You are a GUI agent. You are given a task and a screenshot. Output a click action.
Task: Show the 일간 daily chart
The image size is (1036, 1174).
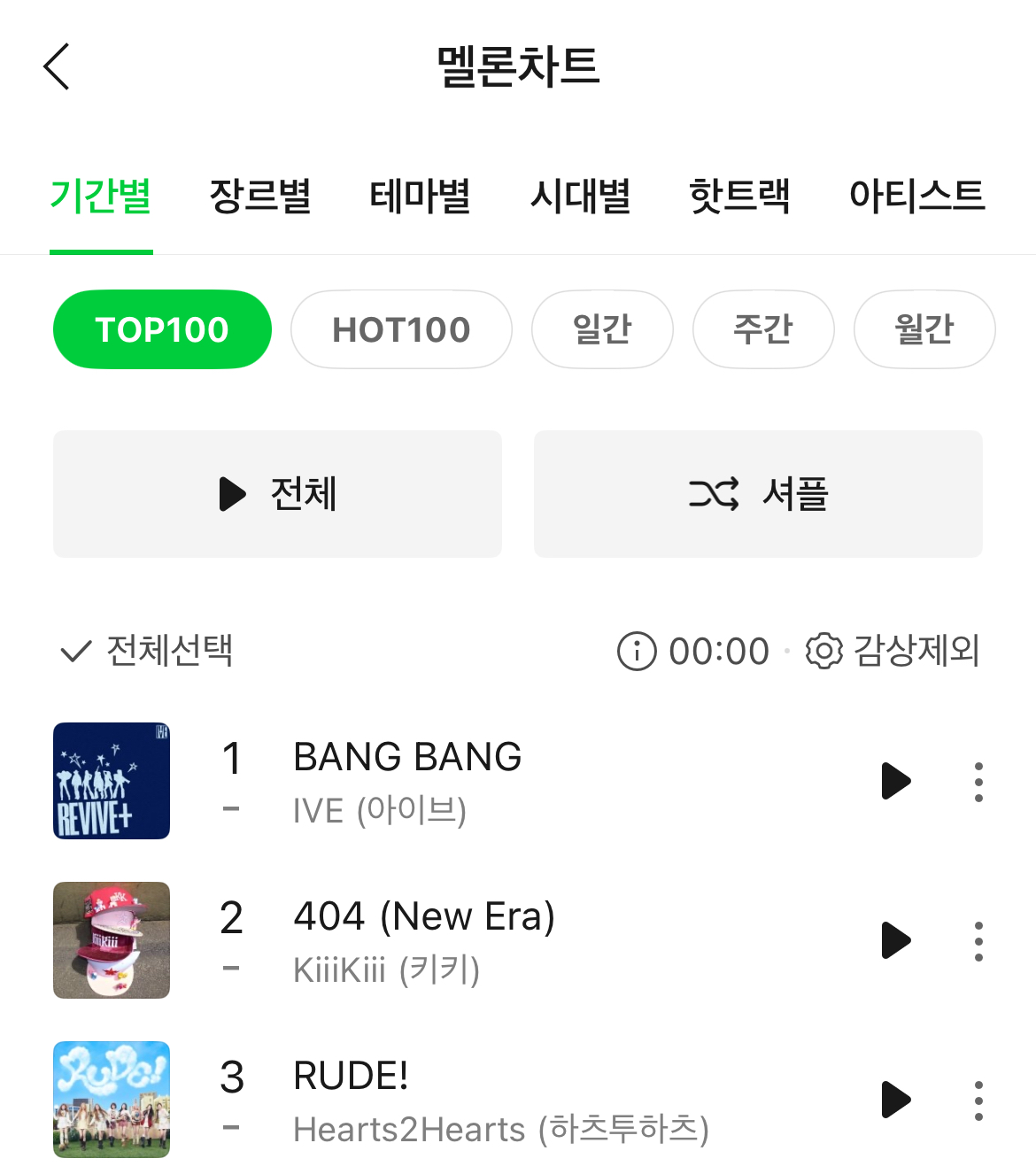tap(602, 329)
